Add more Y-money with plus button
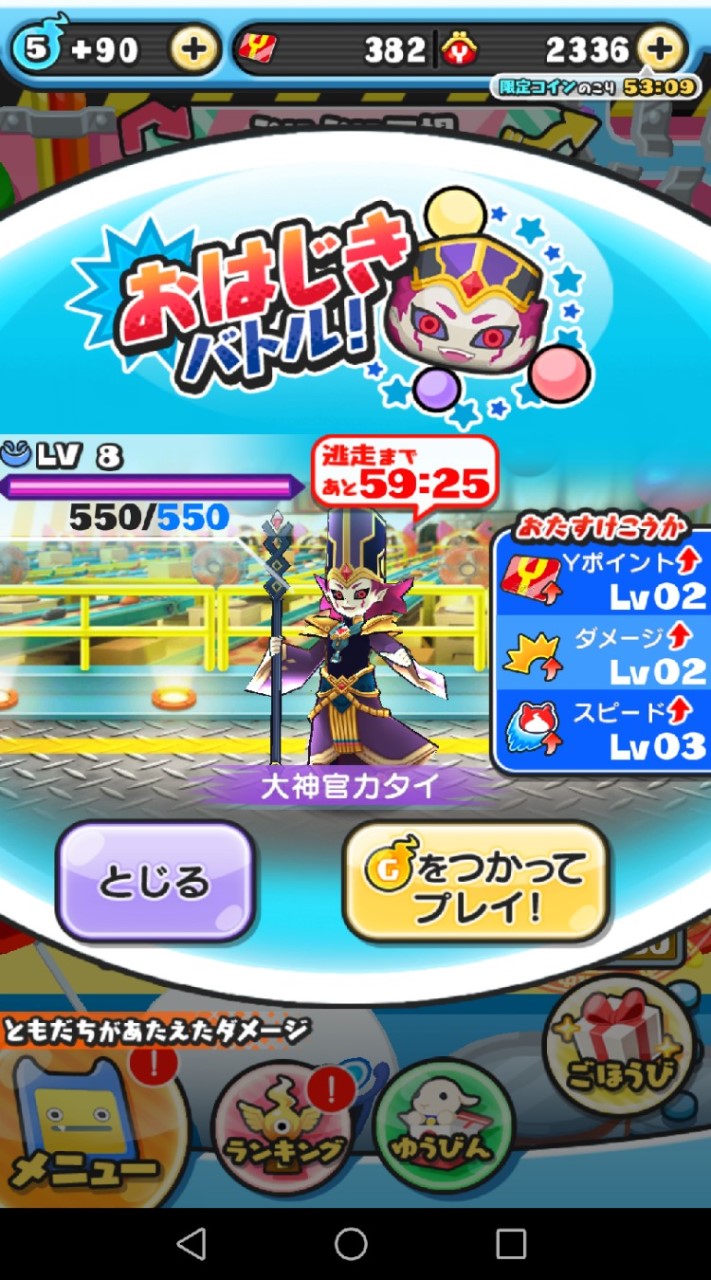The image size is (711, 1280). tap(660, 49)
